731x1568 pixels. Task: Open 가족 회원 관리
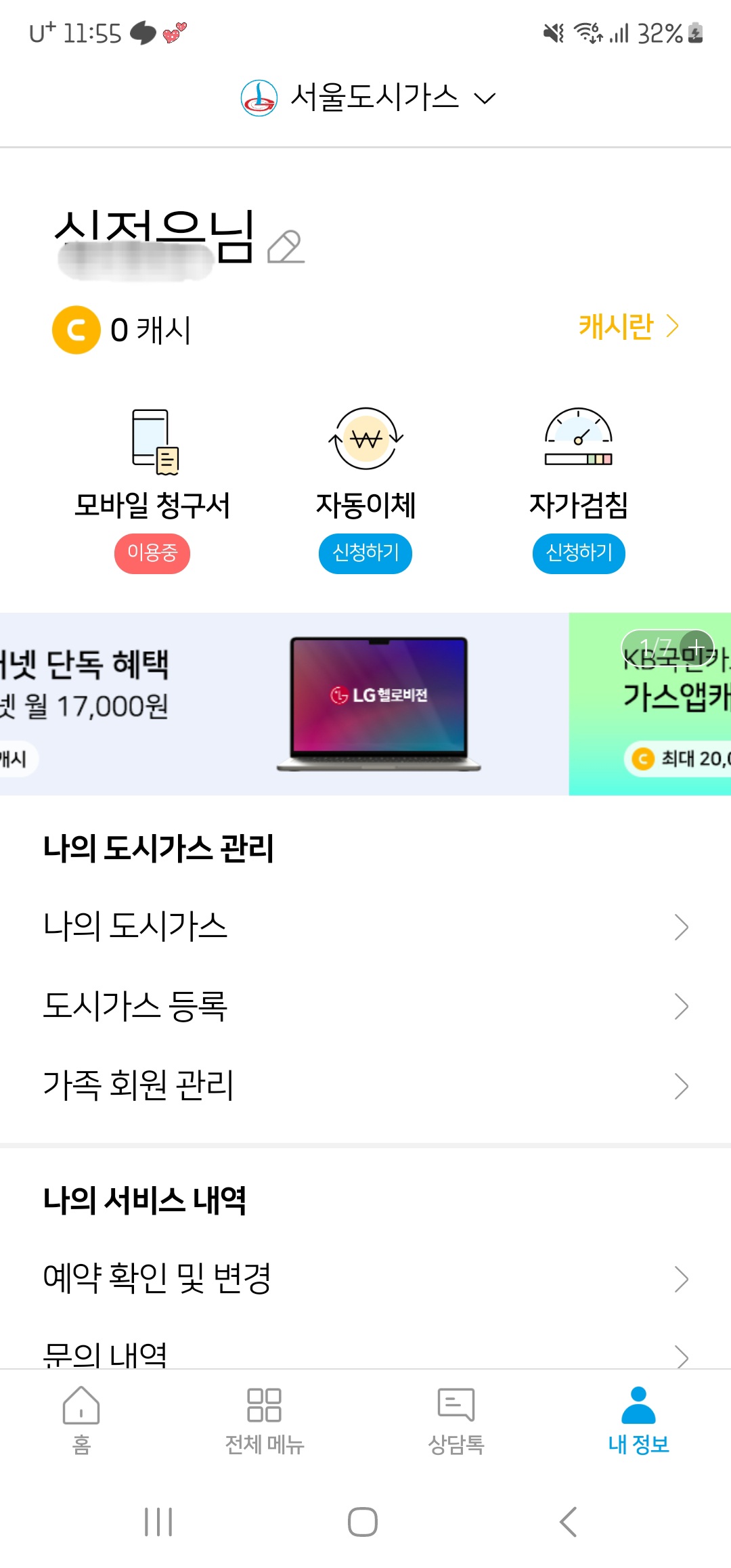365,1085
